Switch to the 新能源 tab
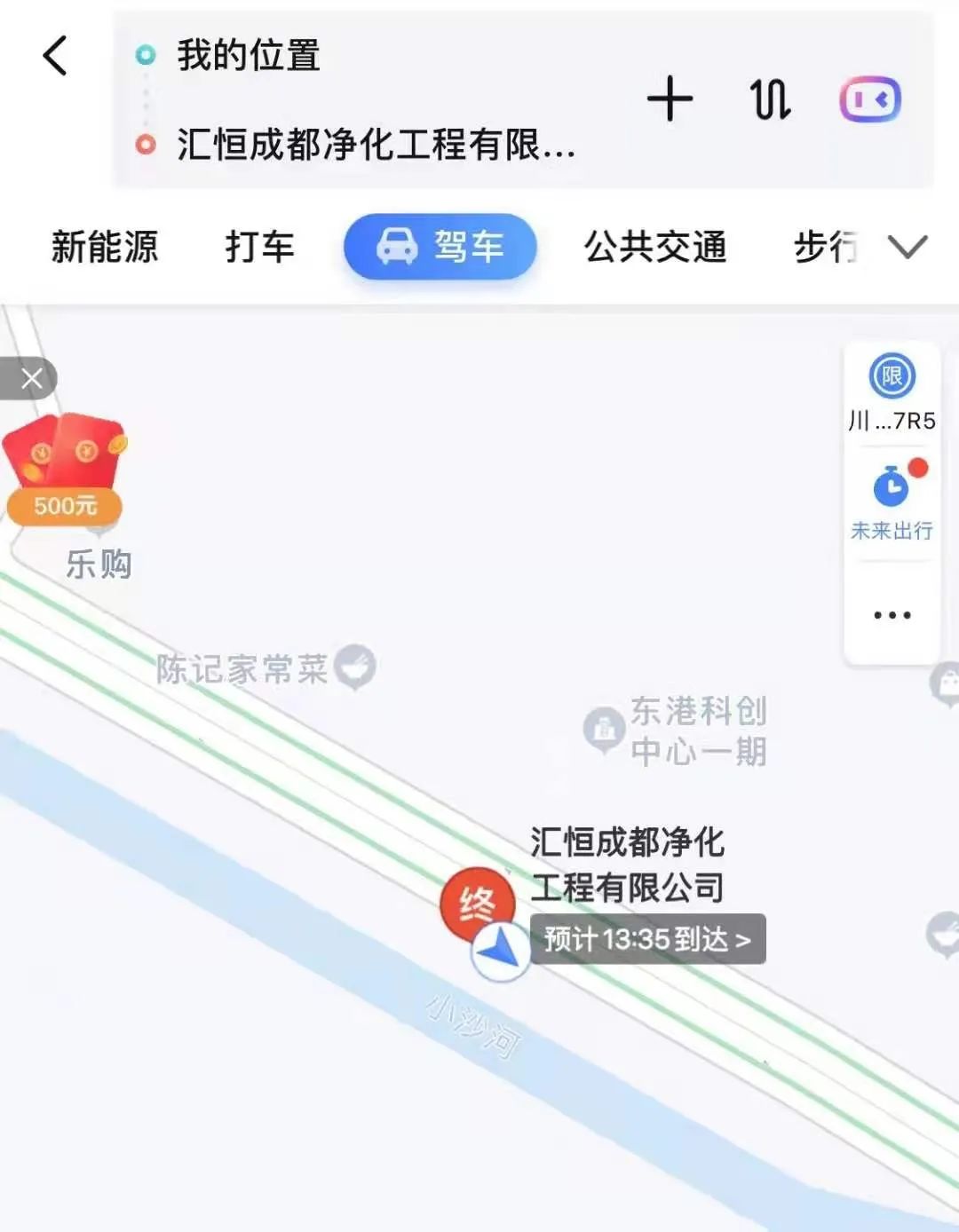Image resolution: width=959 pixels, height=1232 pixels. (105, 247)
